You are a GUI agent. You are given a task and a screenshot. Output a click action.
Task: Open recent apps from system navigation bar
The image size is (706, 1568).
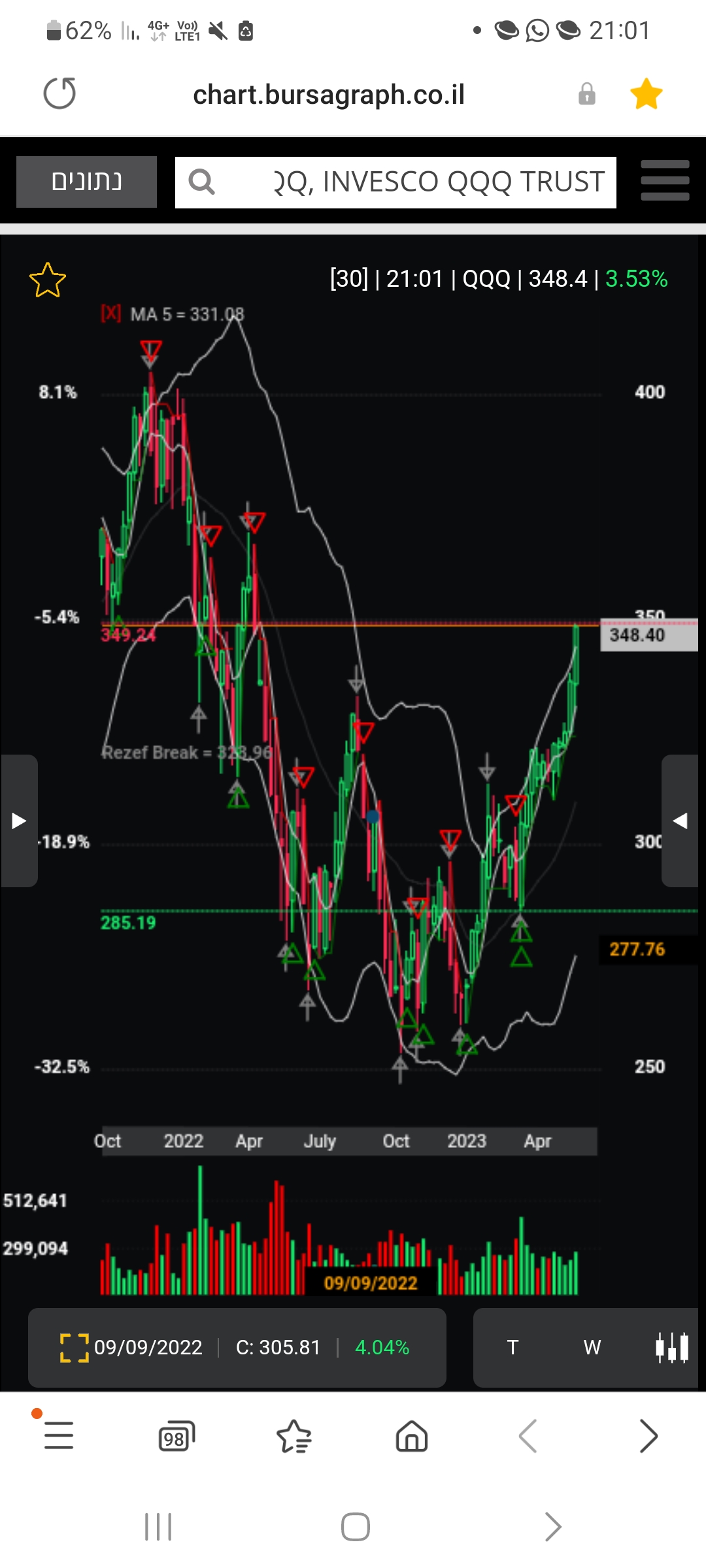[x=158, y=1527]
